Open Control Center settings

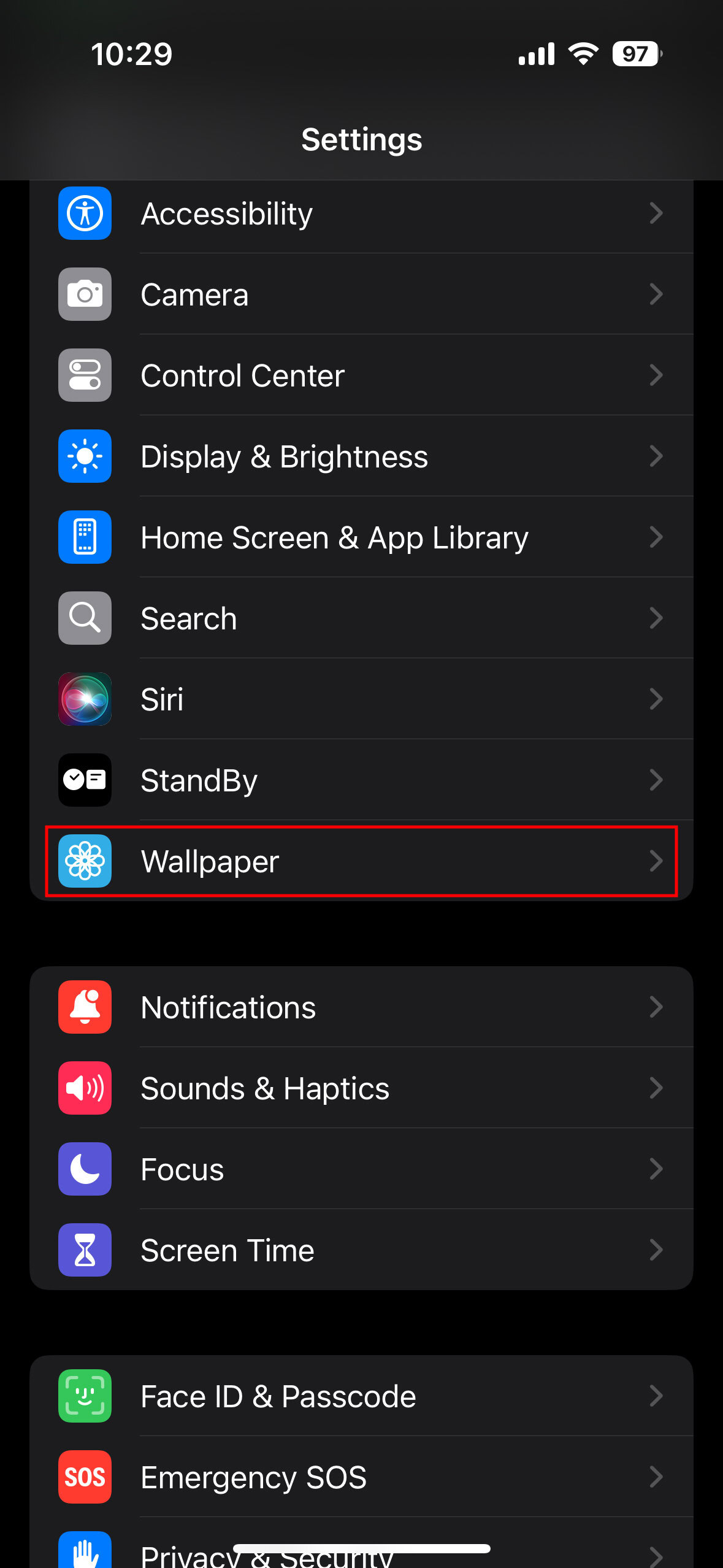coord(361,375)
